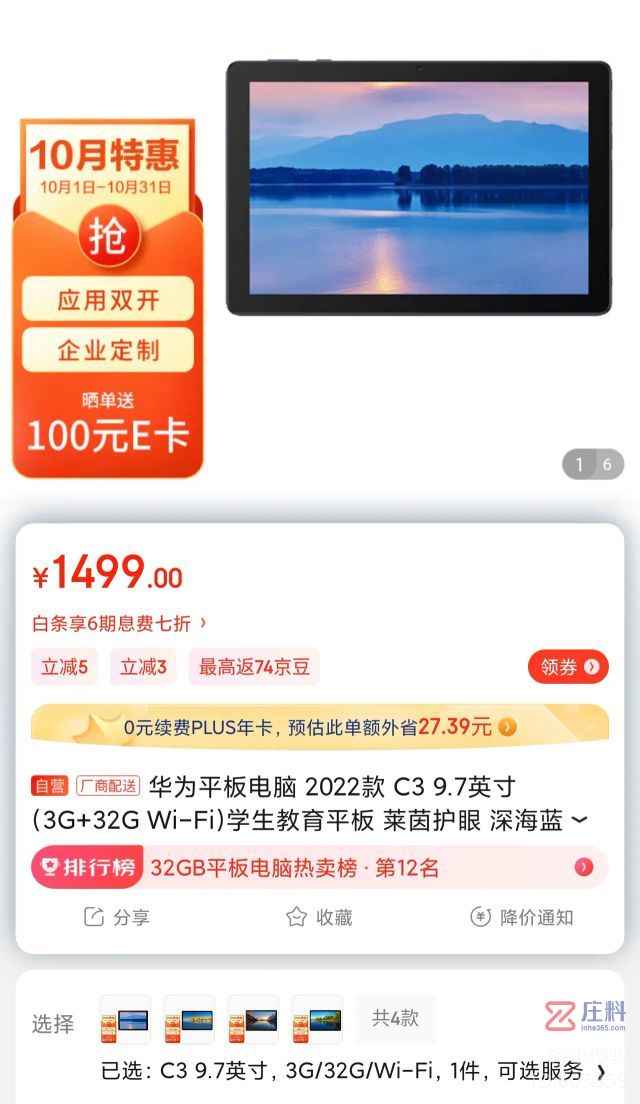Open the 0元续费PLUS年卡 banner
Image resolution: width=640 pixels, height=1104 pixels.
(319, 727)
